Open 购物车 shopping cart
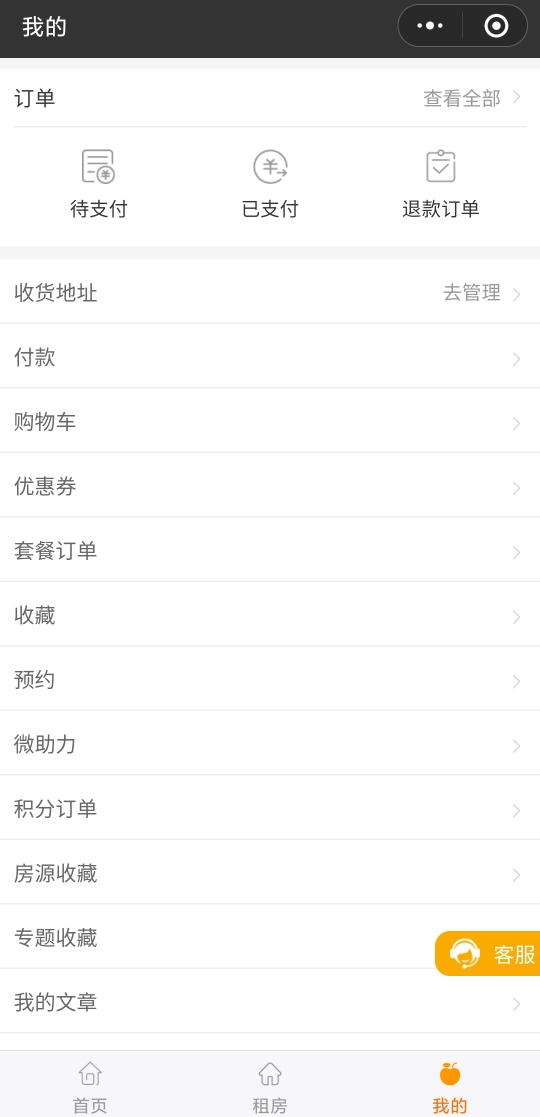Viewport: 540px width, 1117px height. pos(270,421)
